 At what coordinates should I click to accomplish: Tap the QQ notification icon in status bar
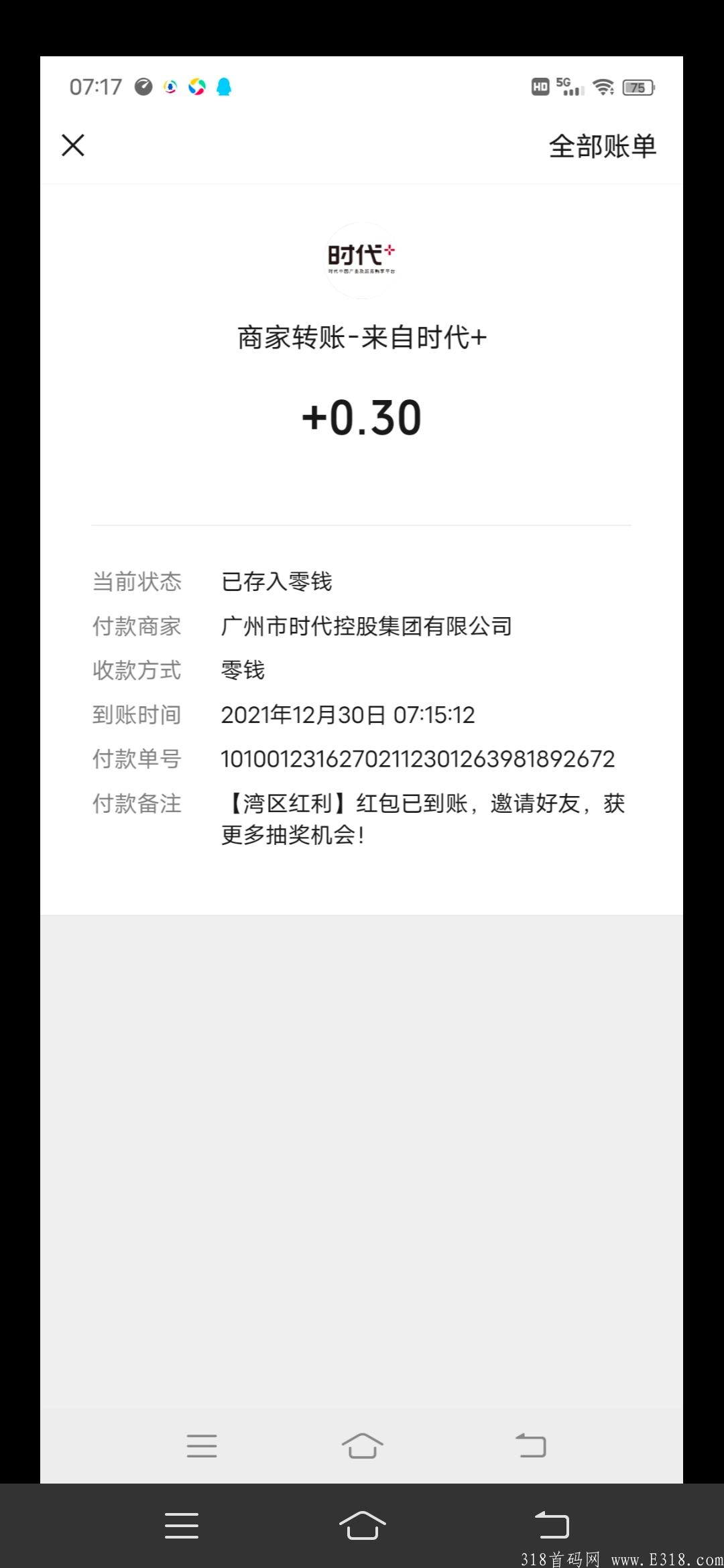click(225, 86)
